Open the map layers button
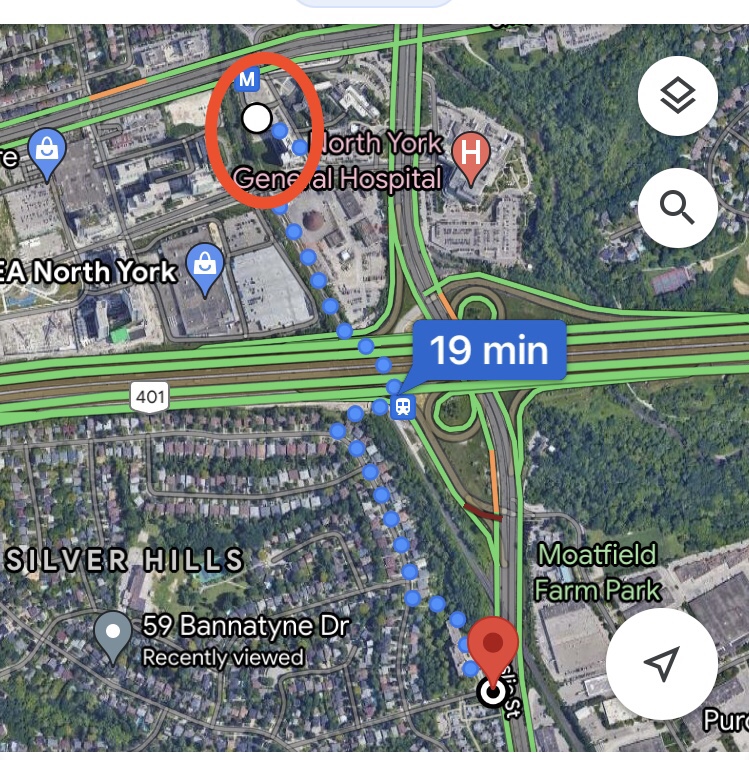The width and height of the screenshot is (749, 760). coord(677,97)
